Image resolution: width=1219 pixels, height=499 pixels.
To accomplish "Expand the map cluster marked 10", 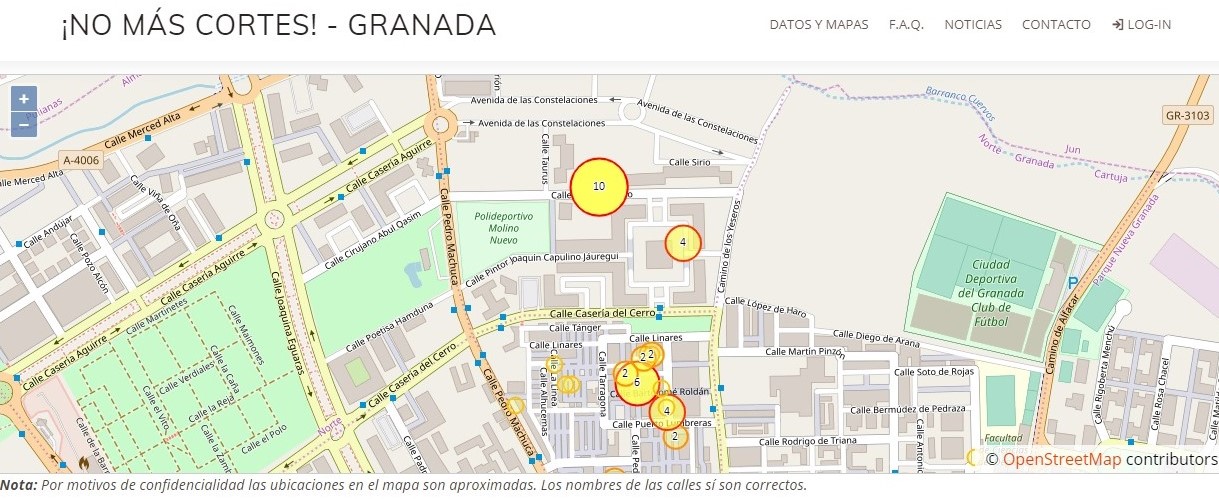I will tap(599, 187).
